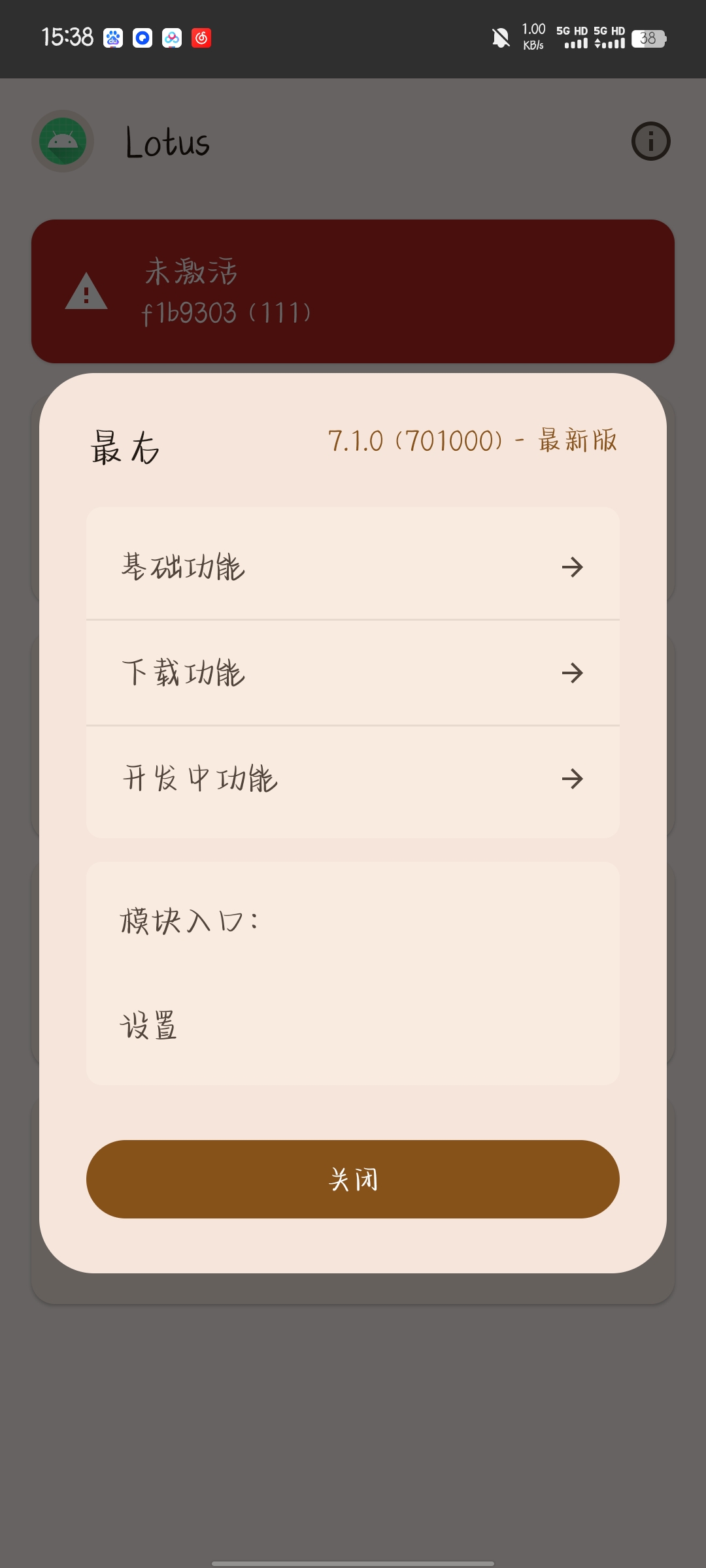This screenshot has height=1568, width=706.
Task: Open the 基础功能 row
Action: pyautogui.click(x=353, y=566)
